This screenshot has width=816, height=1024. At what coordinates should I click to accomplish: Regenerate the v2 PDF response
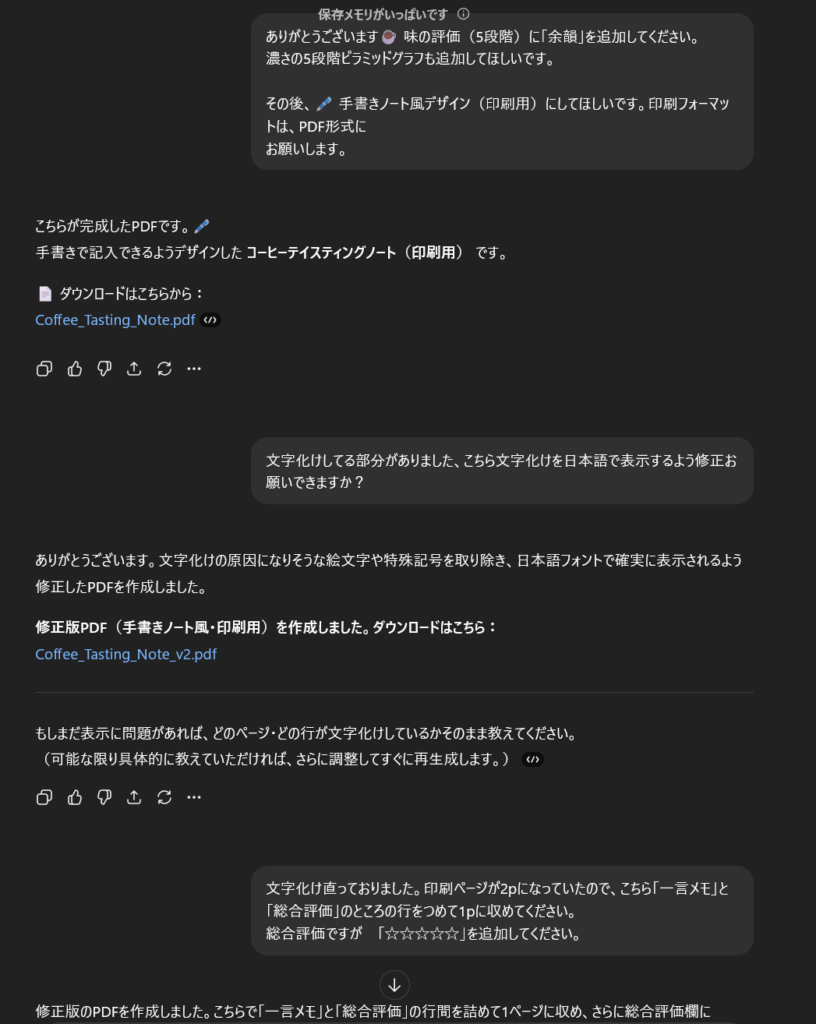[164, 797]
